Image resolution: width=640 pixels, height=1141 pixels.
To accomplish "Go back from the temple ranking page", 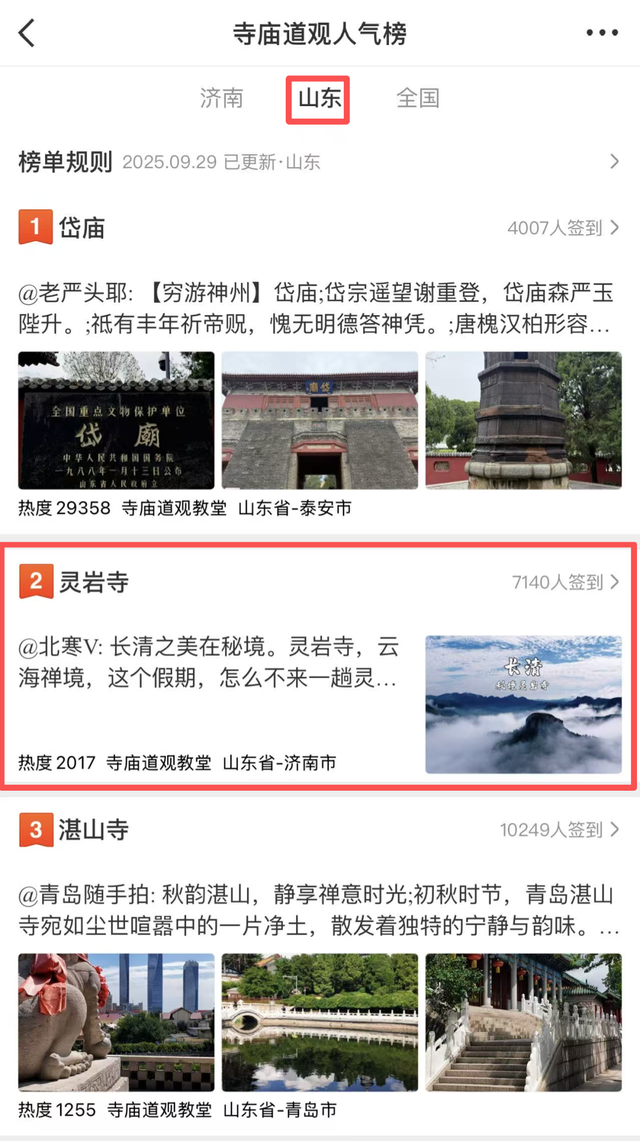I will (x=27, y=33).
